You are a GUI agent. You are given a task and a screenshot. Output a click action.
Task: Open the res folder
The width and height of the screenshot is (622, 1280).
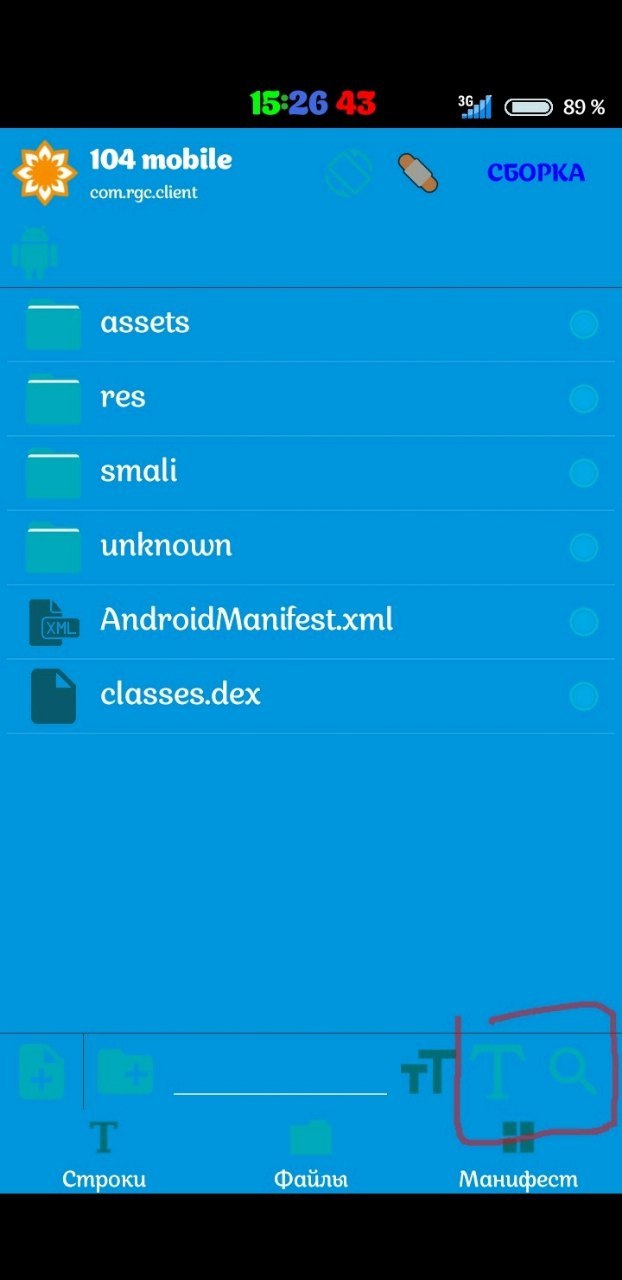[311, 398]
